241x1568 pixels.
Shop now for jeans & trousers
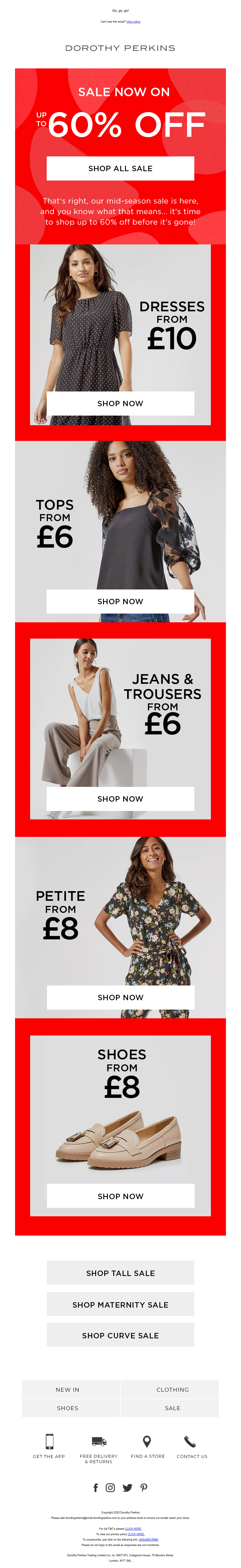coord(120,799)
